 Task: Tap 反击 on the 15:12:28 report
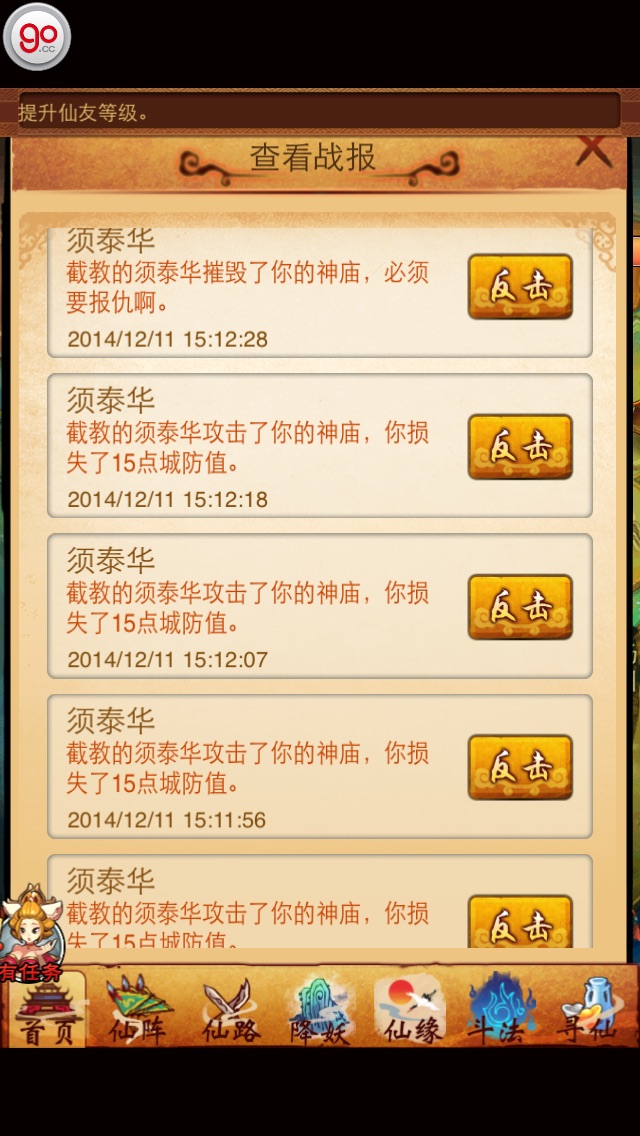(520, 287)
